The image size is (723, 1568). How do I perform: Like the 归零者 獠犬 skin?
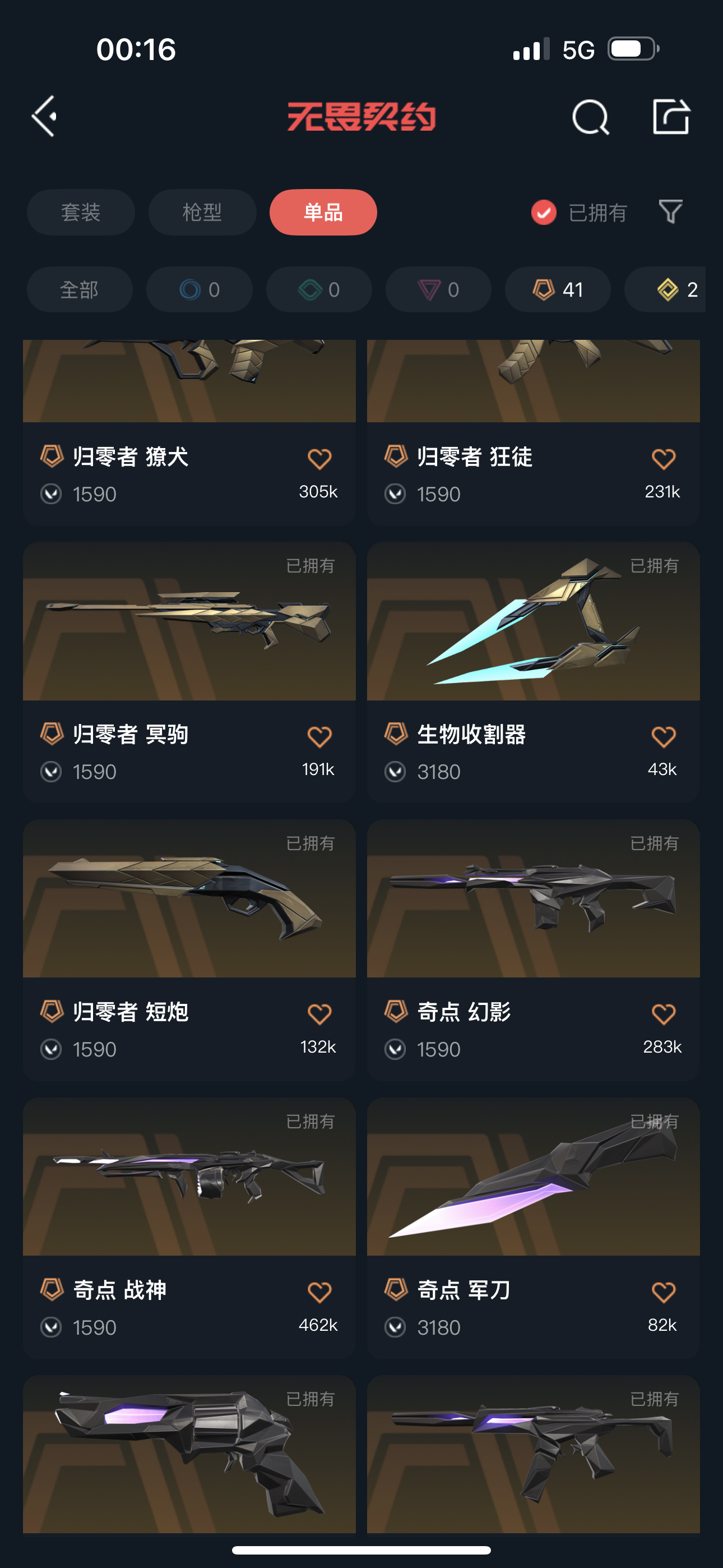click(x=319, y=459)
